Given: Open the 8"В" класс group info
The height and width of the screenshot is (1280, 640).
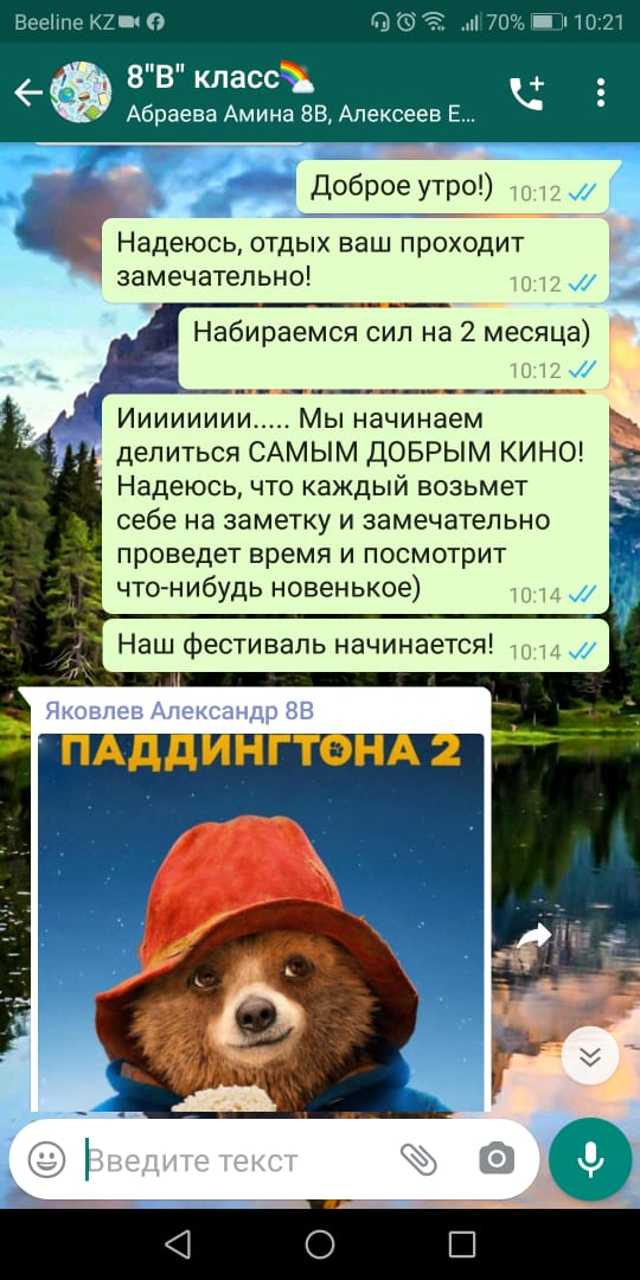Looking at the screenshot, I should tap(300, 93).
